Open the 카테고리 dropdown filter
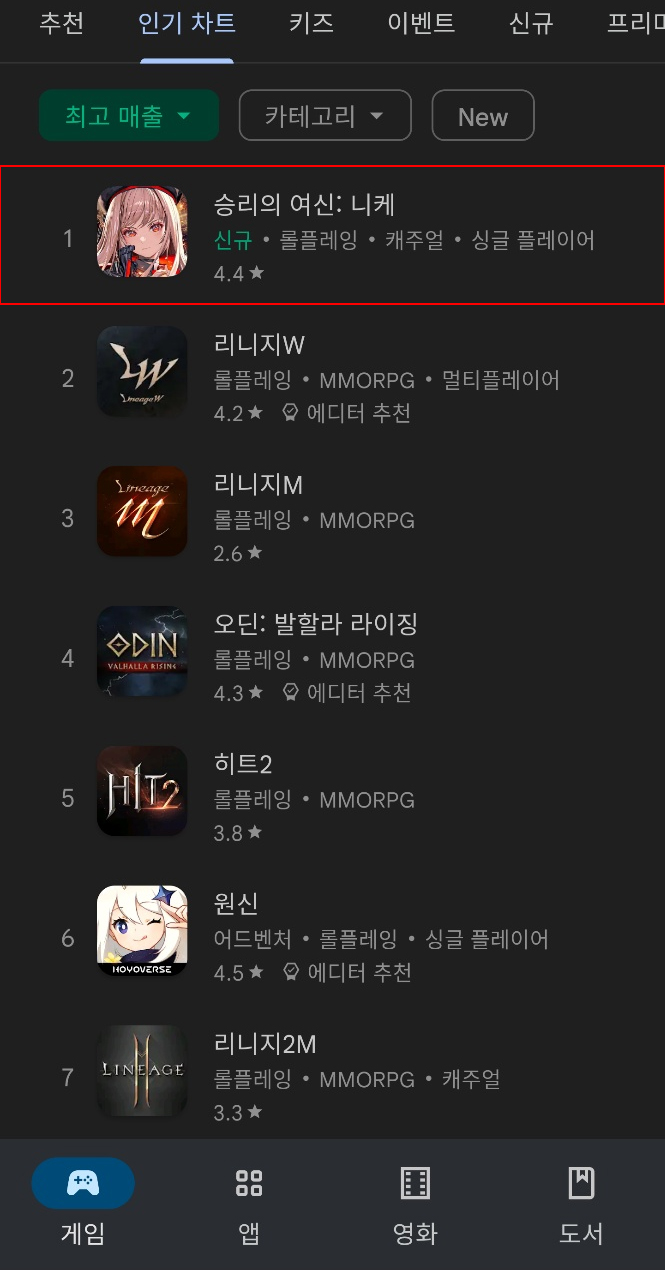665x1270 pixels. click(x=325, y=116)
